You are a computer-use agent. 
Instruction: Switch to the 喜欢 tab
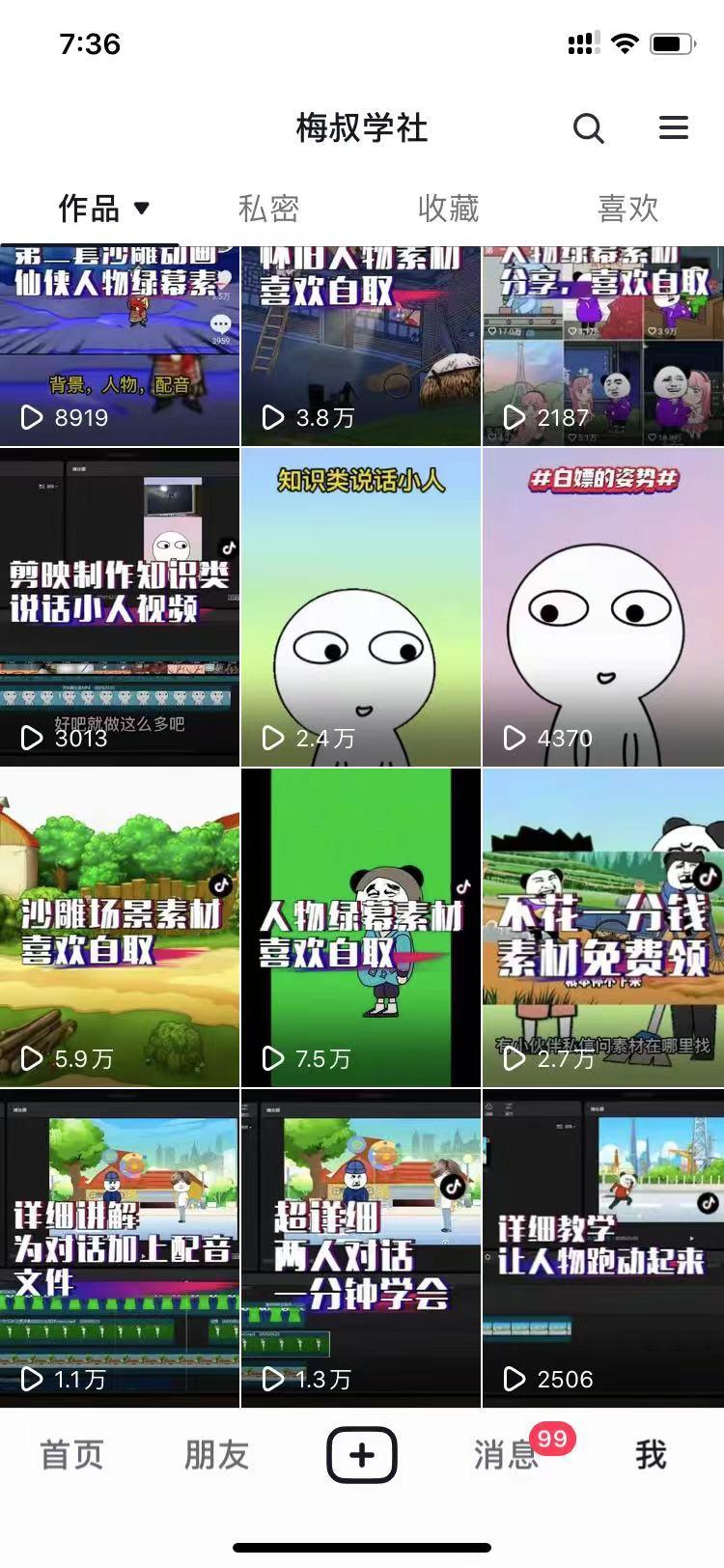click(627, 208)
